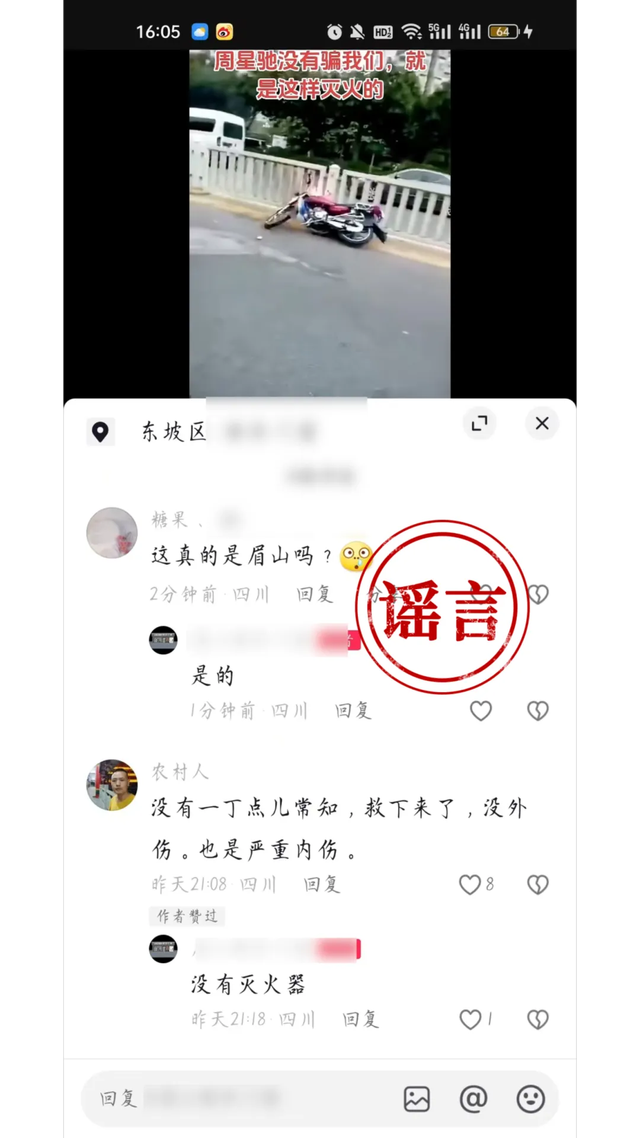Reply to the 没有灭火器 comment
The image size is (640, 1138).
coord(360,1019)
